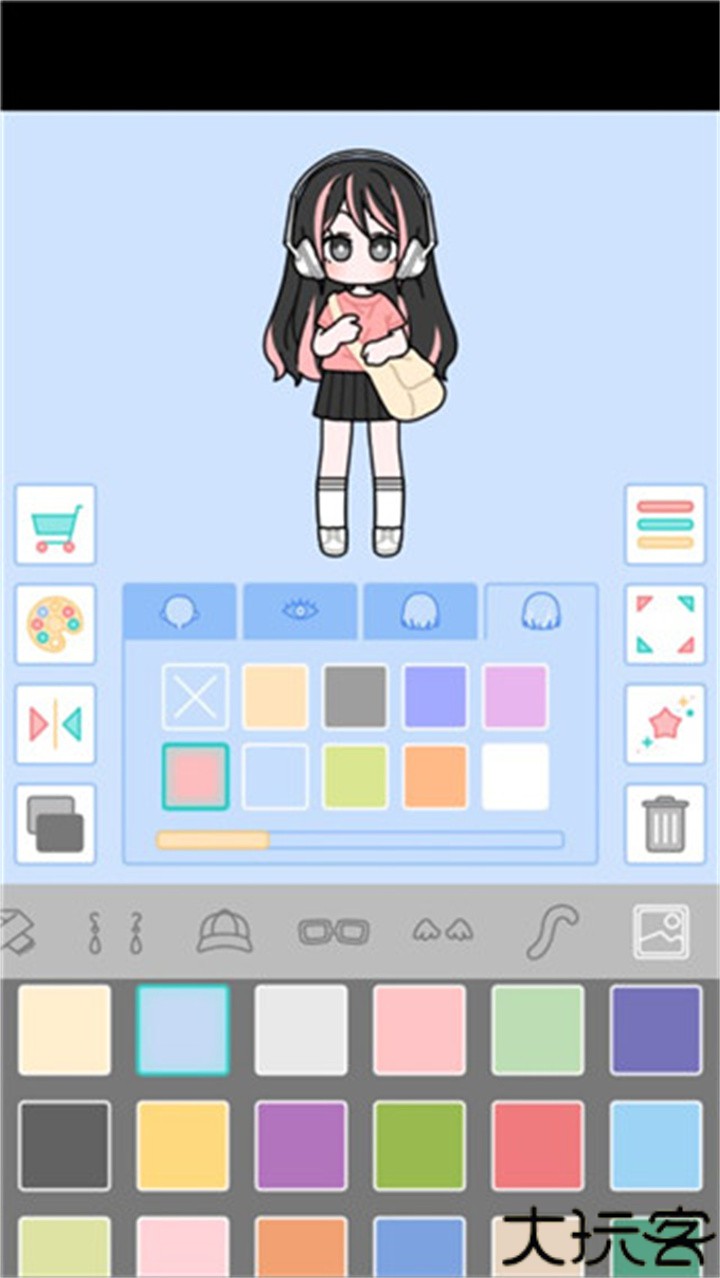Choose the lime green panel swatch
720x1278 pixels.
355,777
